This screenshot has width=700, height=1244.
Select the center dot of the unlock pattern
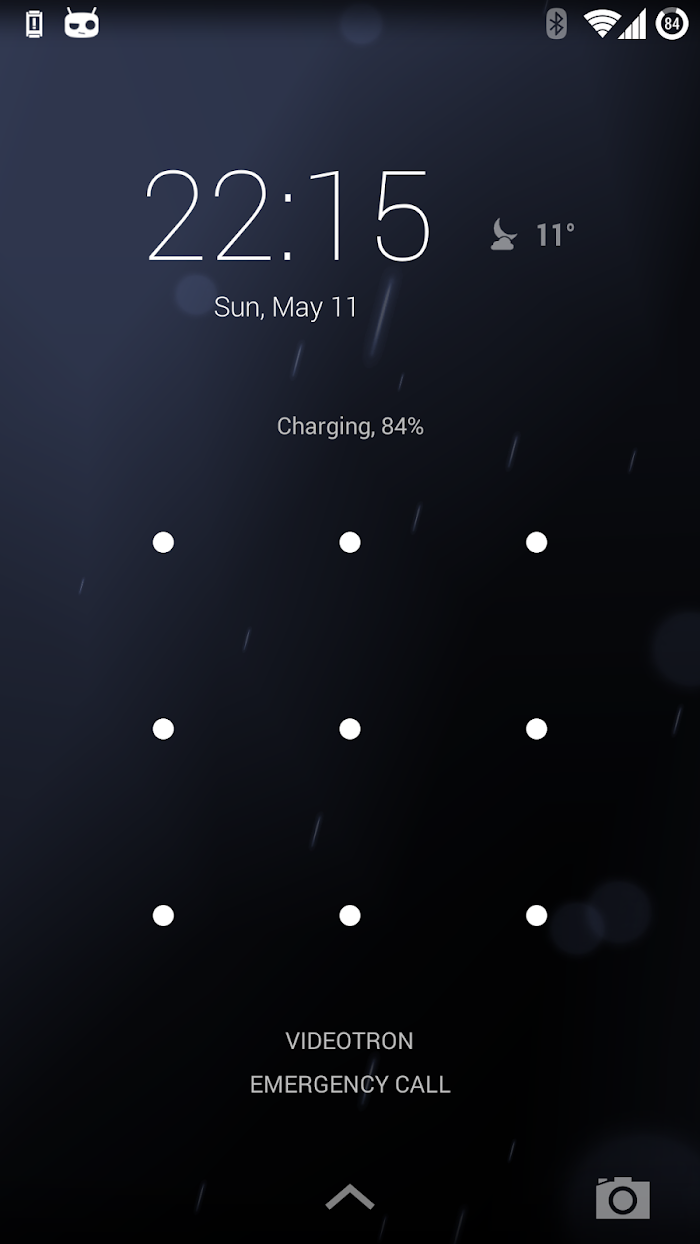pyautogui.click(x=350, y=729)
